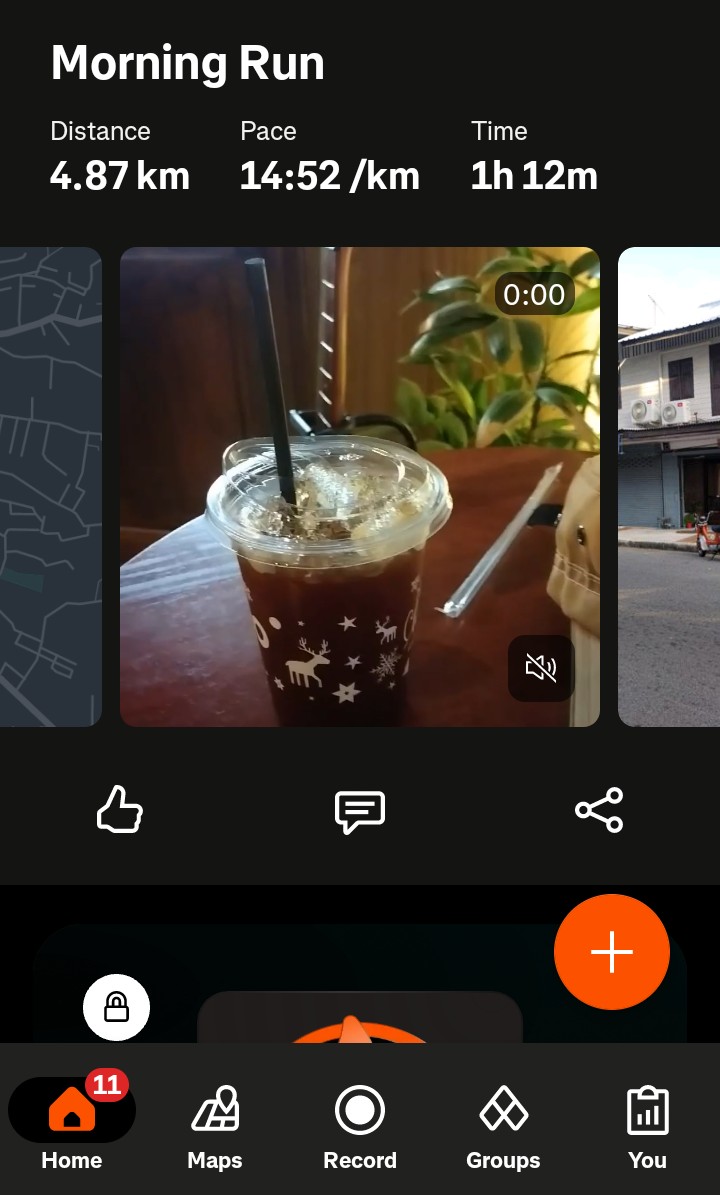Open the route map thumbnail
Screen dimensions: 720x1195
click(50, 486)
